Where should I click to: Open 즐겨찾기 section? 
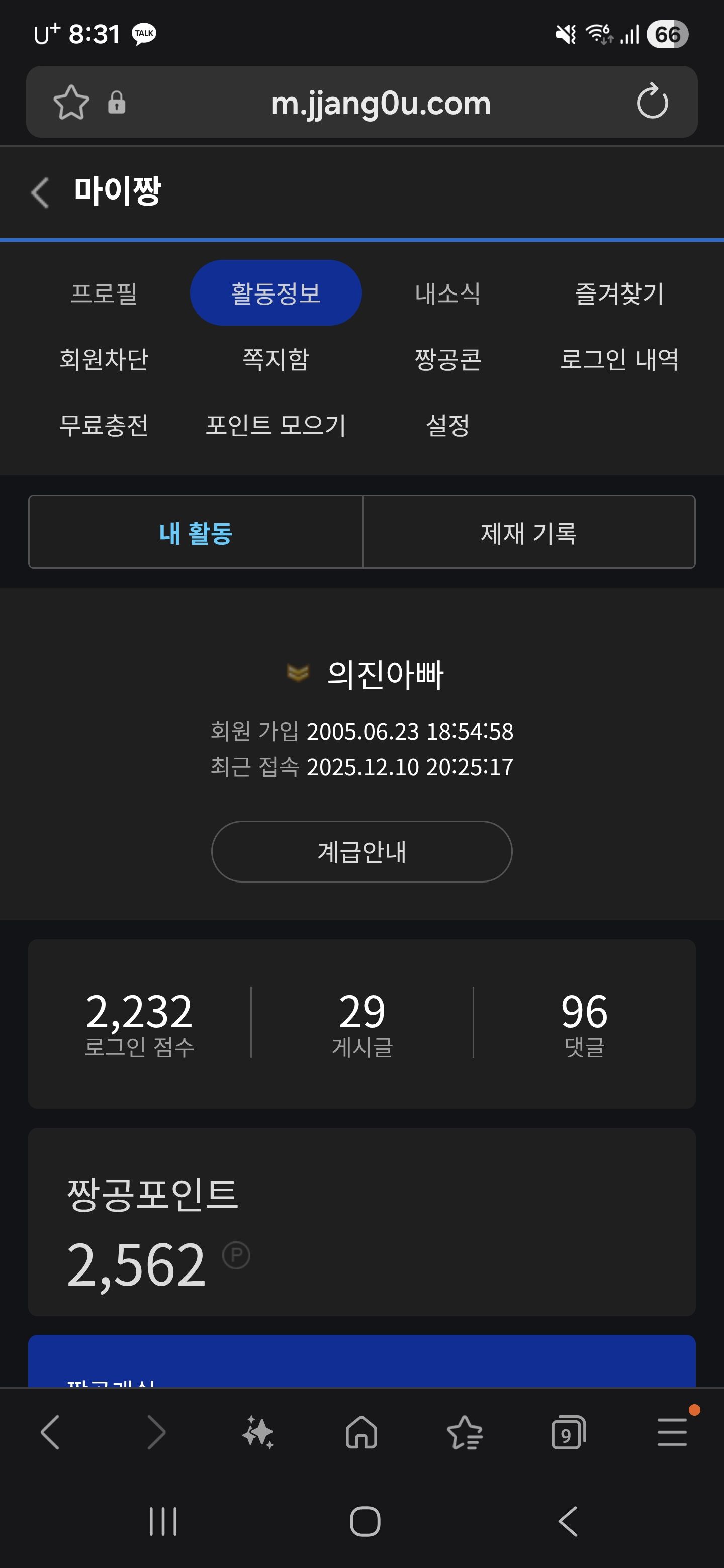coord(618,293)
